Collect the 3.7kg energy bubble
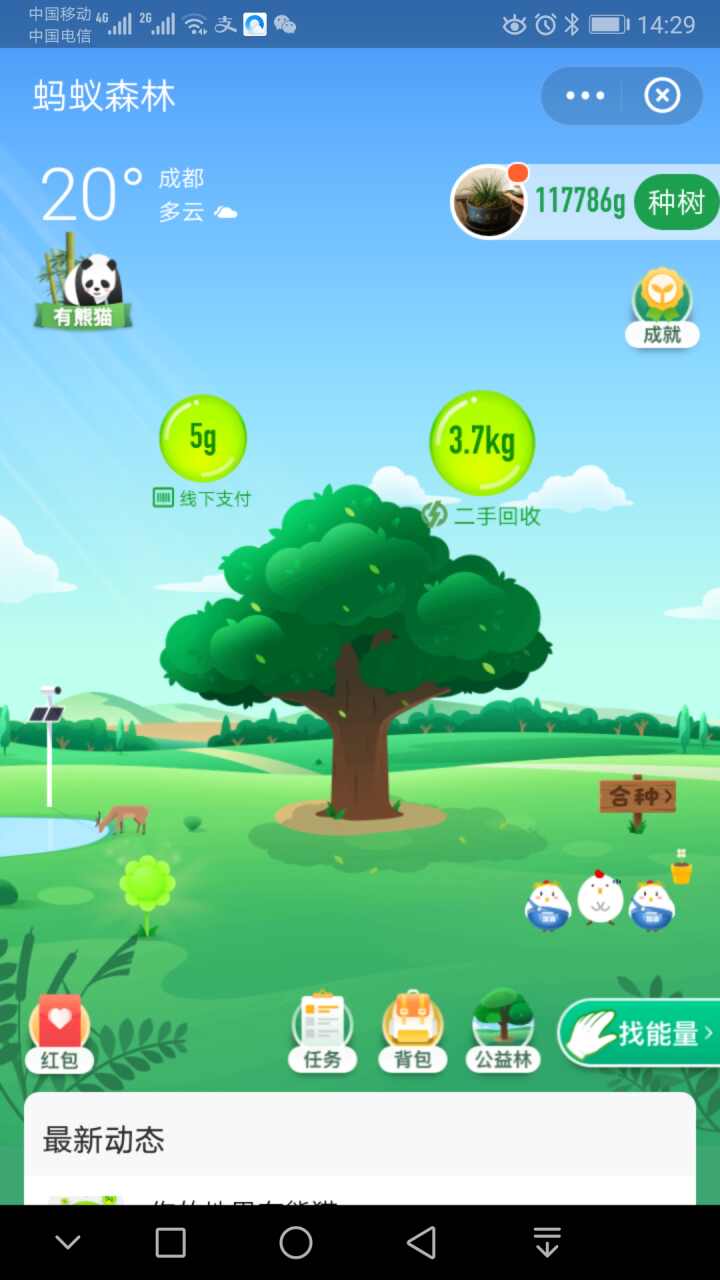 [482, 442]
